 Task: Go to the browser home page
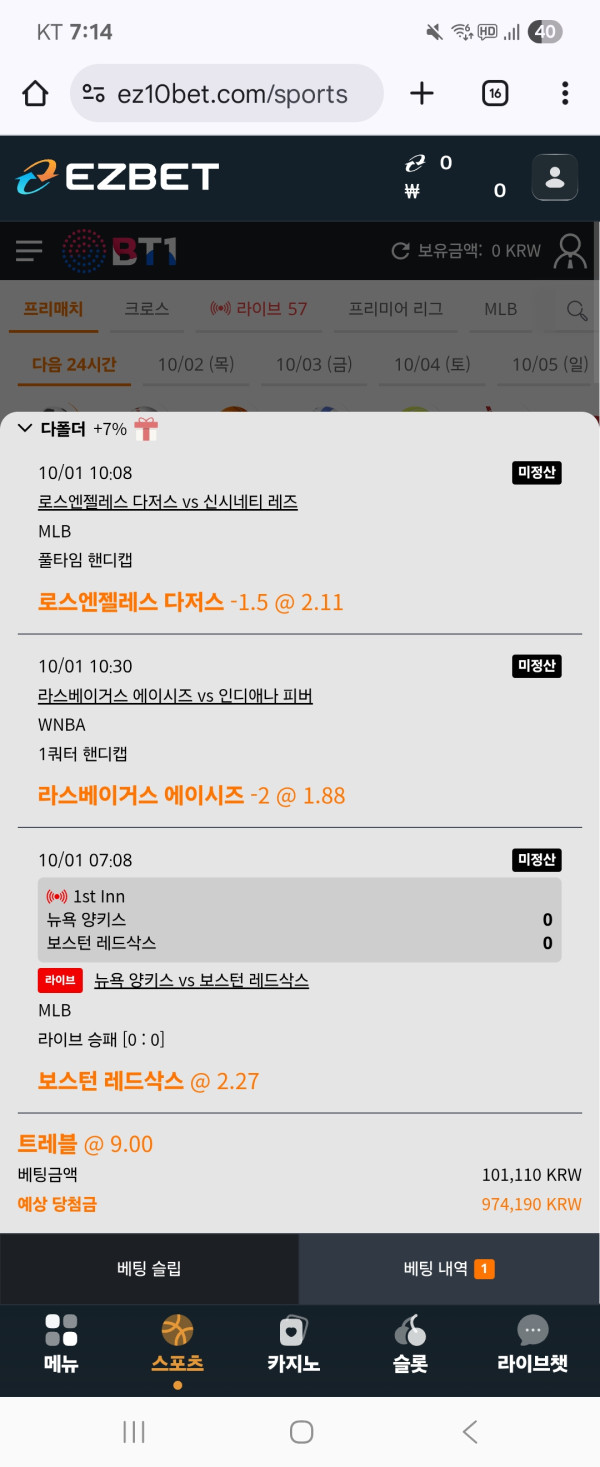[x=35, y=94]
